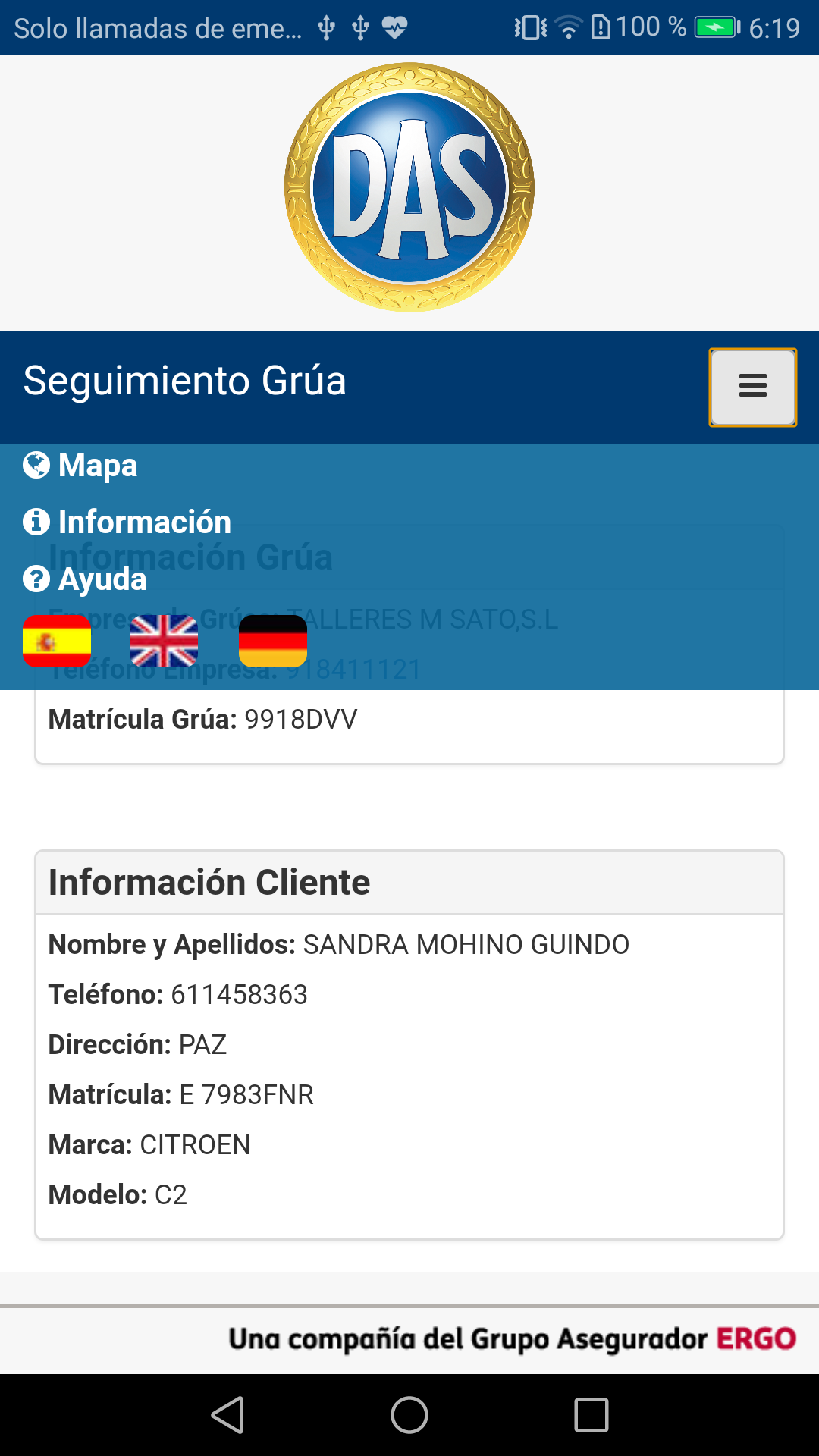Switch language to English flag
Image resolution: width=819 pixels, height=1456 pixels.
[164, 642]
